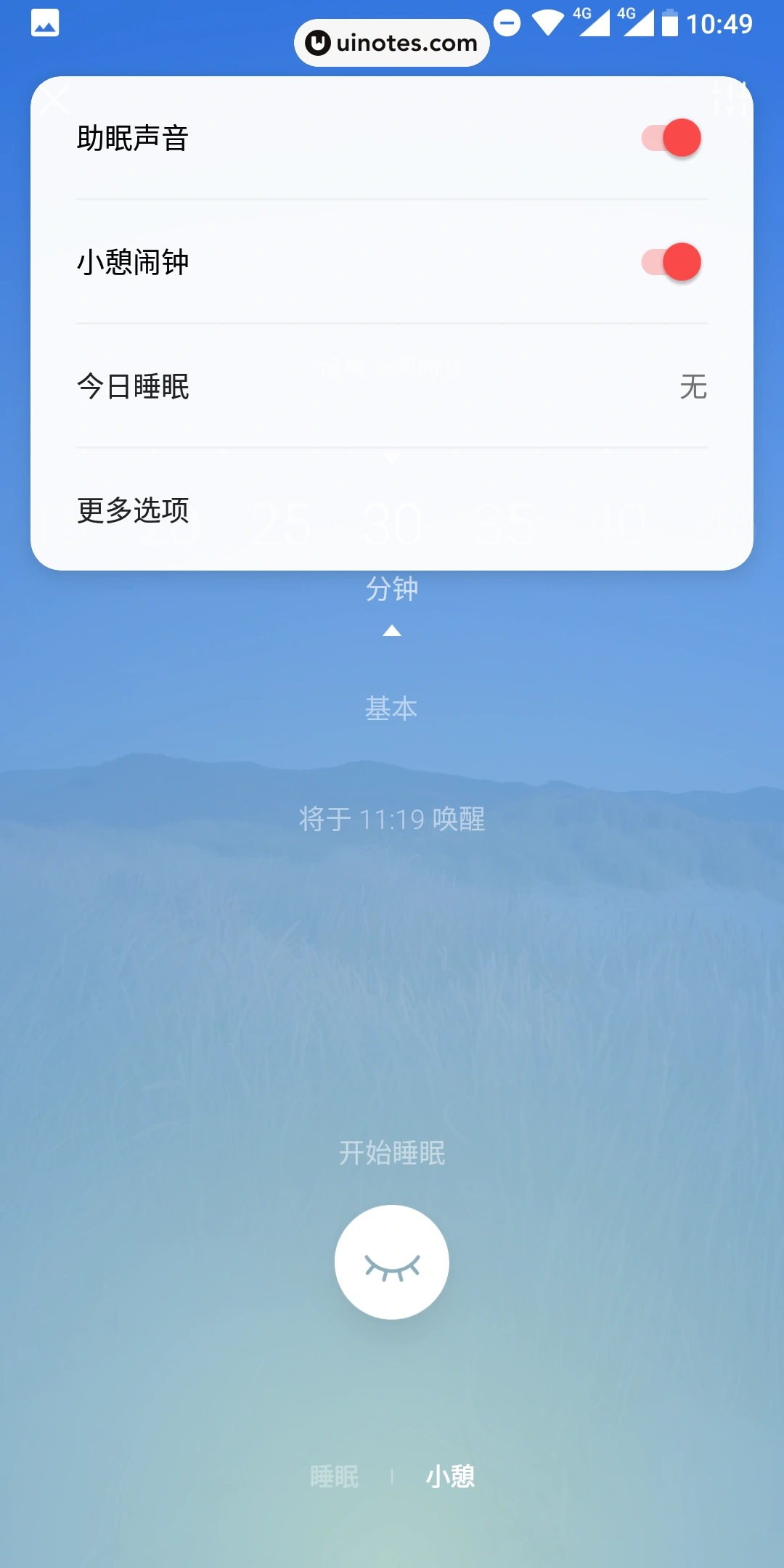Dismiss the options panel with the X icon
784x1568 pixels.
tap(54, 98)
